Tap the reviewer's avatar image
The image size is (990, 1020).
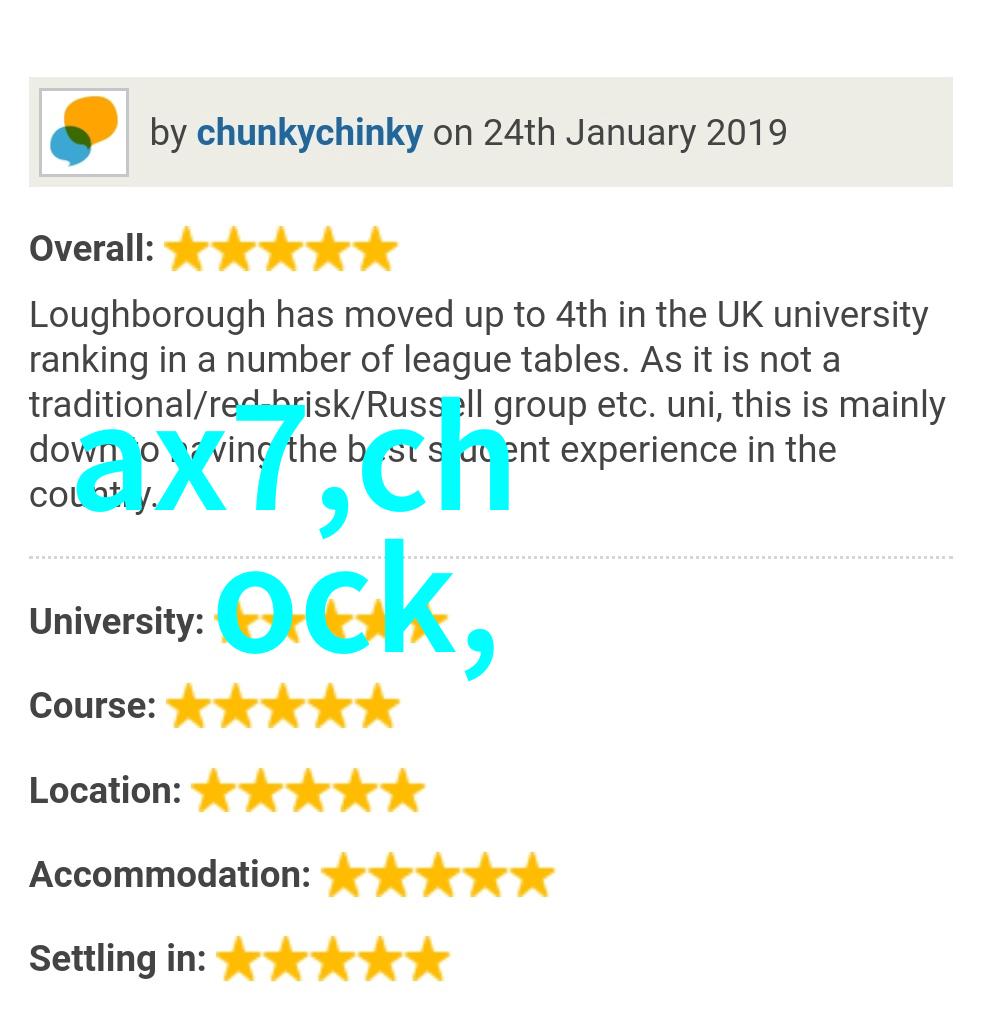84,132
